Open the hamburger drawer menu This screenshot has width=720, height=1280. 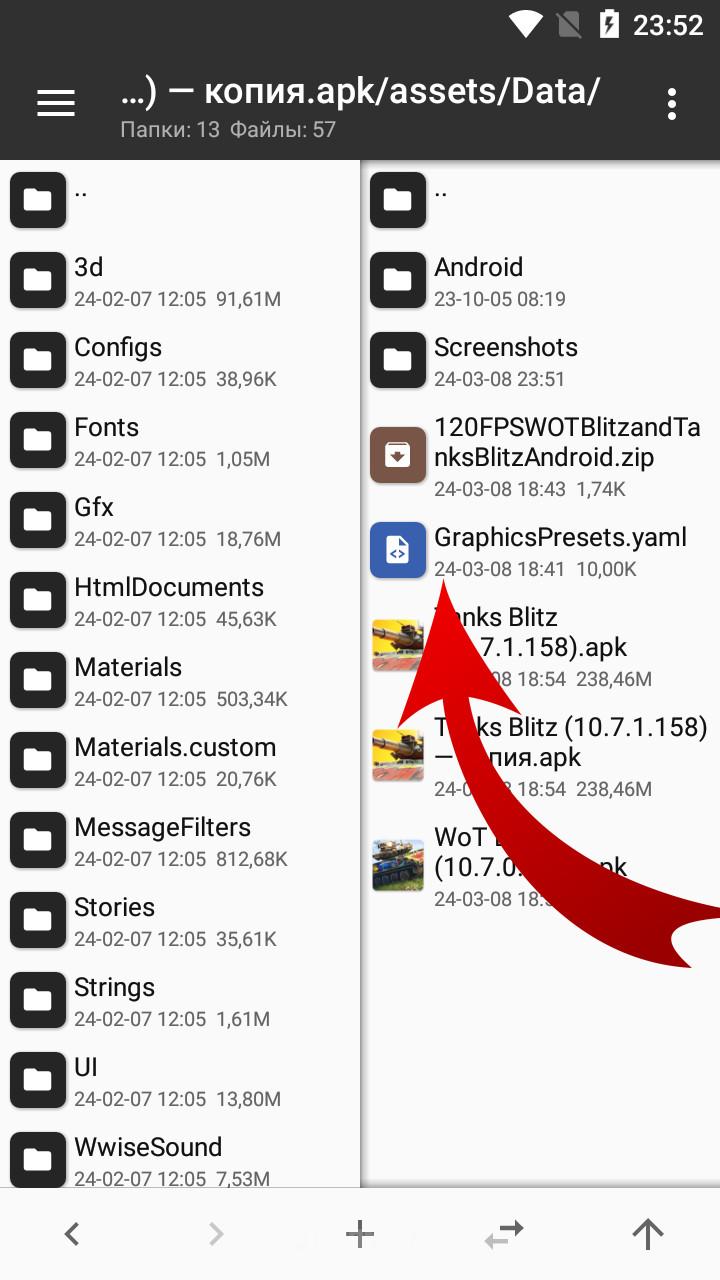56,102
